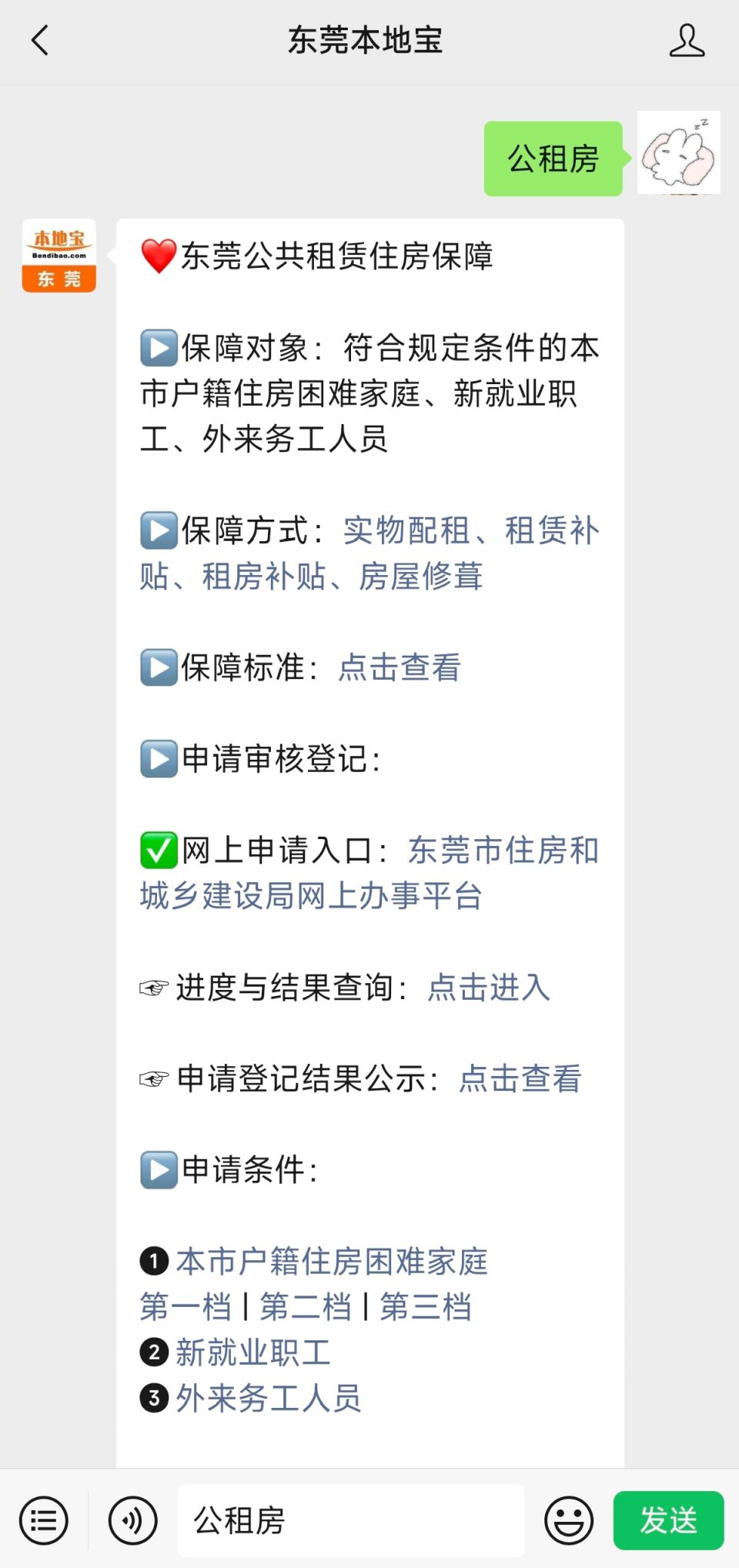The height and width of the screenshot is (1568, 739).
Task: Open the 第三档 link
Action: coord(426,1307)
